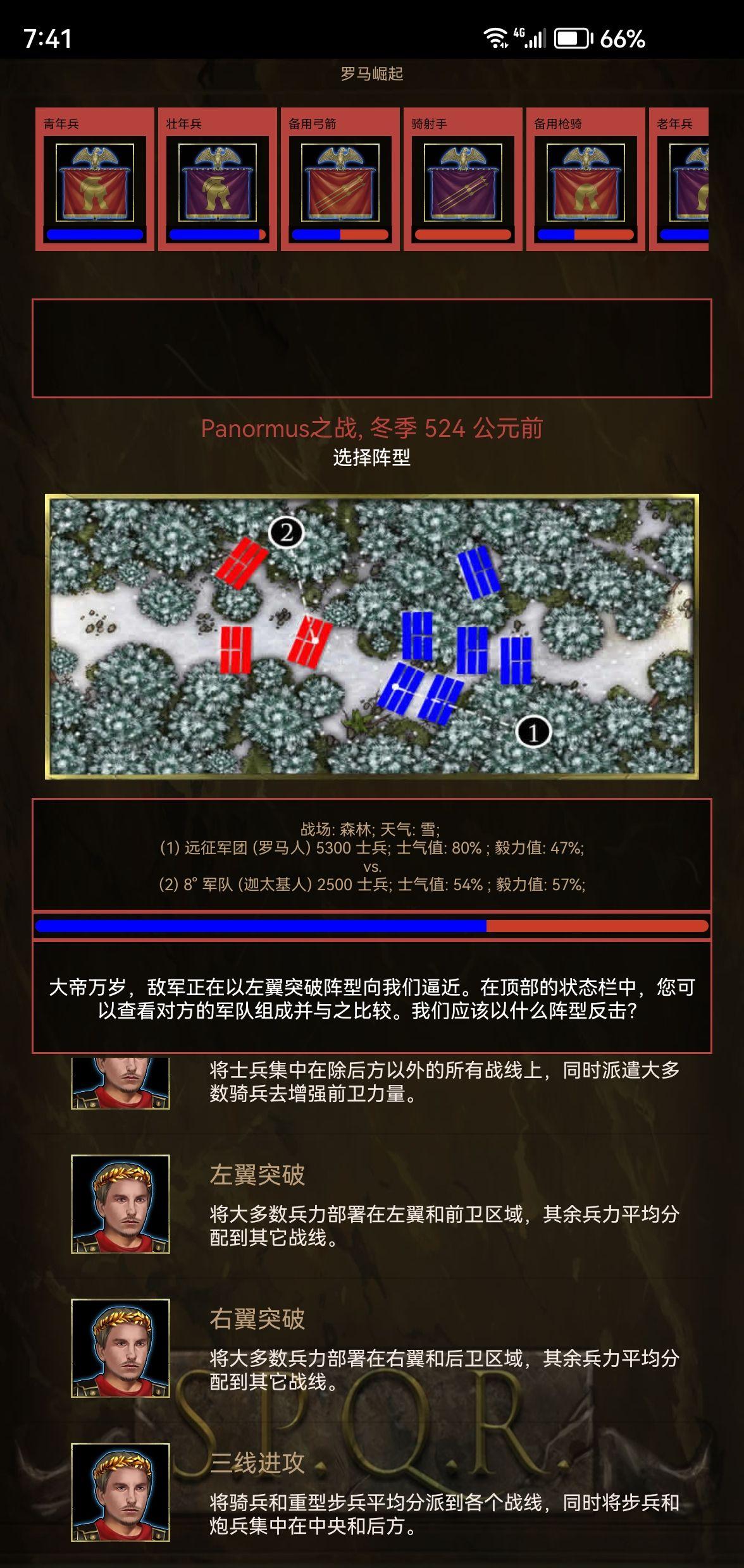
Task: Select the 备用弓箭 unit card
Action: coord(340,179)
